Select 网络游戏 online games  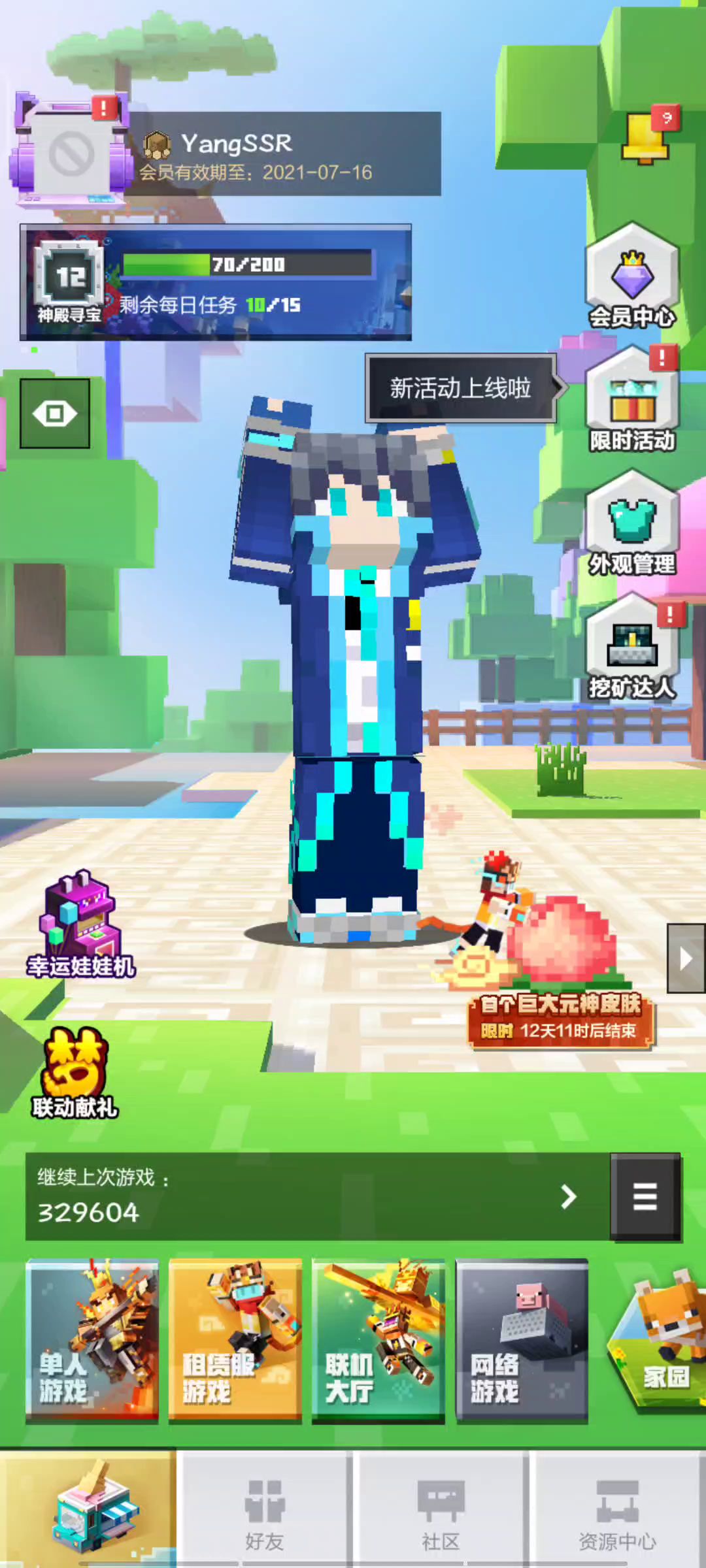click(522, 1341)
